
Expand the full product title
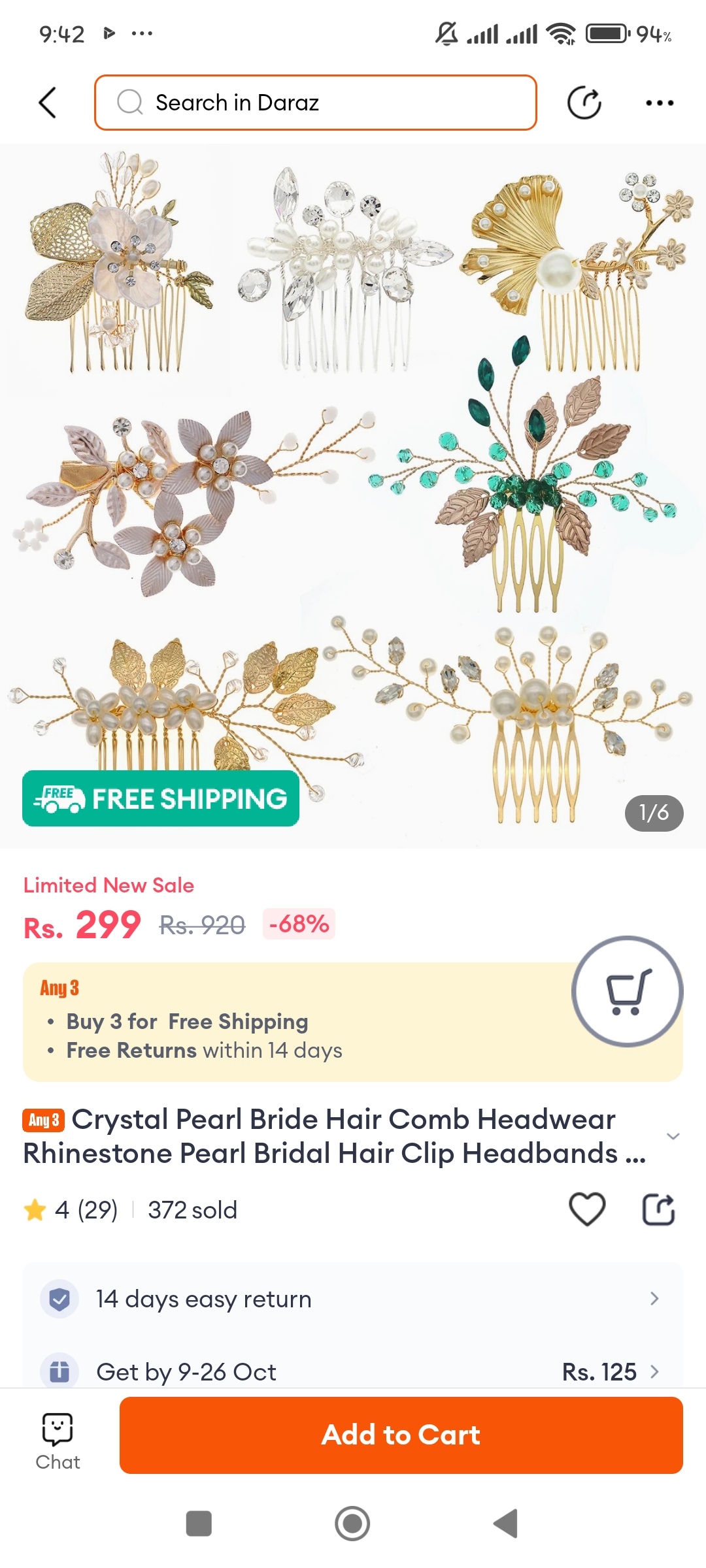coord(673,1137)
